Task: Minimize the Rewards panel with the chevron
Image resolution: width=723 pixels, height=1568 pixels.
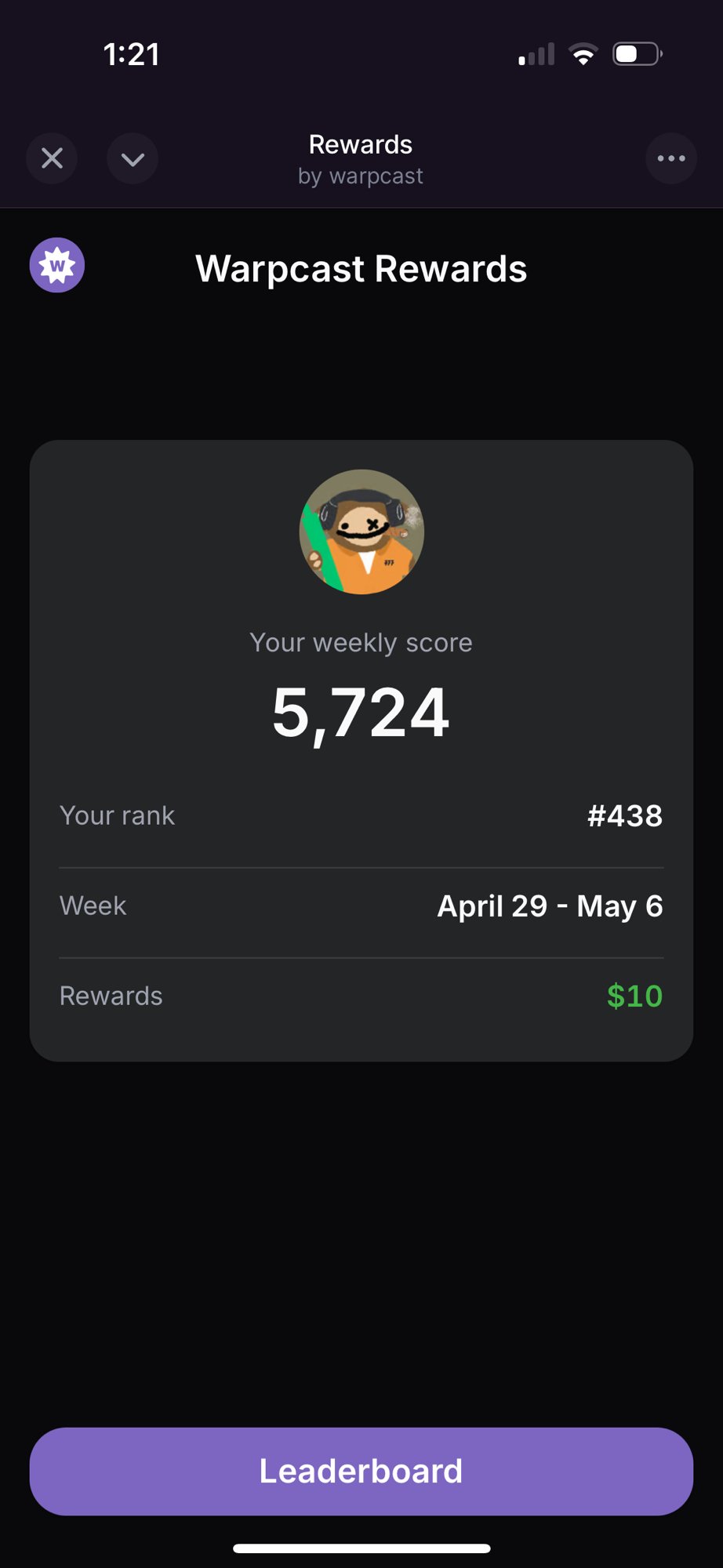Action: 133,159
